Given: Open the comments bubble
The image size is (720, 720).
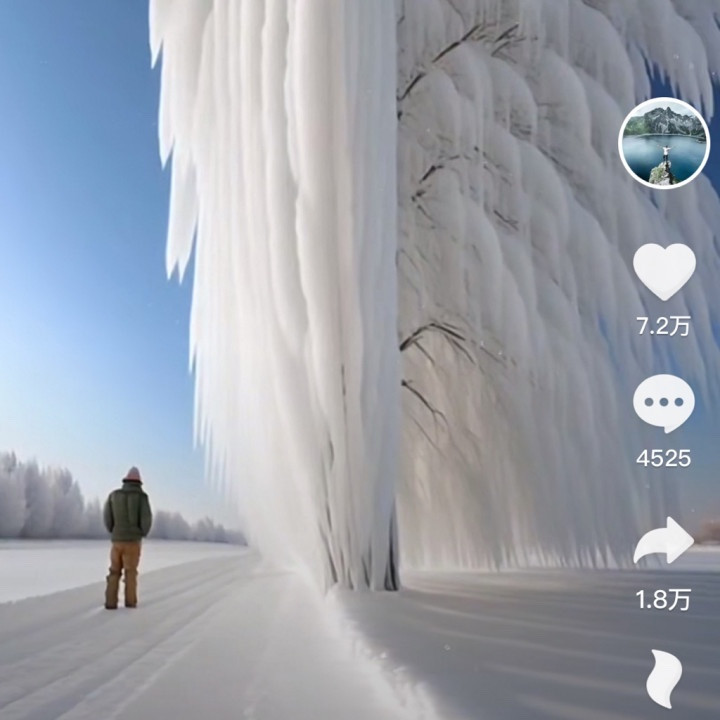Looking at the screenshot, I should 664,403.
